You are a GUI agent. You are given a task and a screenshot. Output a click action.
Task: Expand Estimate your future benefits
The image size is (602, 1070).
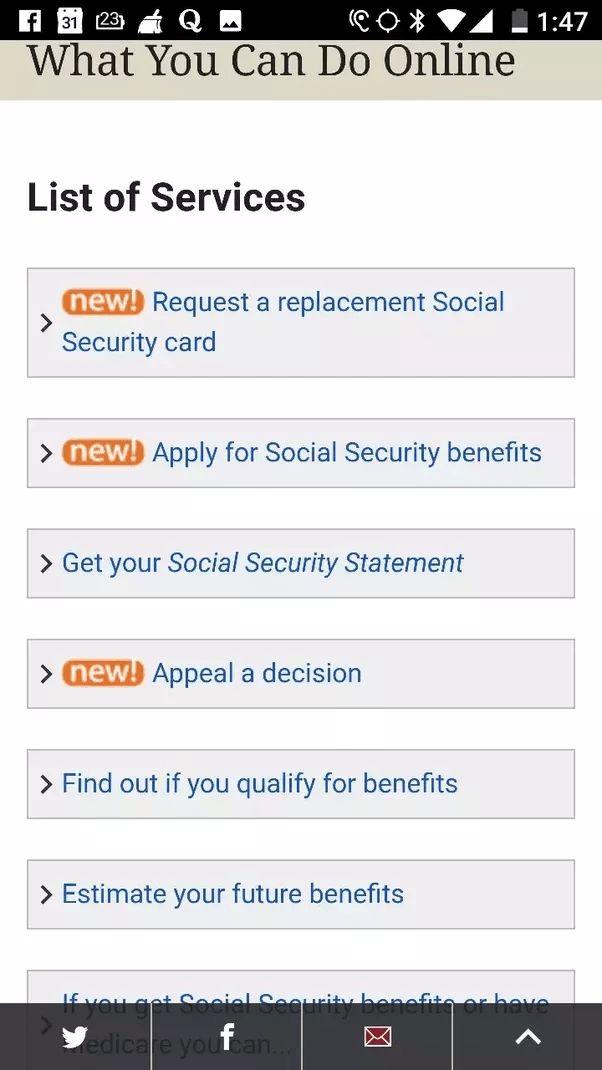click(x=300, y=893)
